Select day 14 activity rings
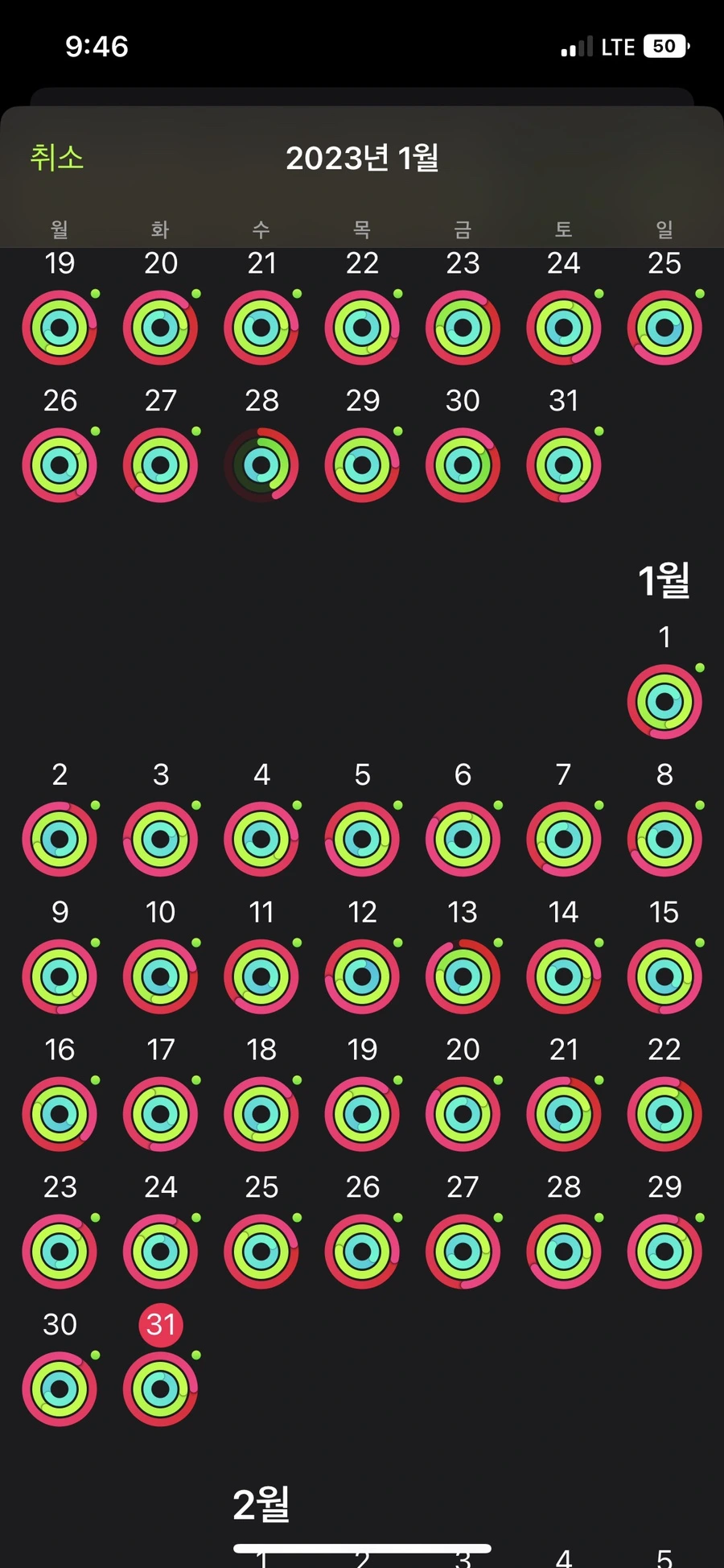This screenshot has height=1568, width=724. [x=564, y=976]
